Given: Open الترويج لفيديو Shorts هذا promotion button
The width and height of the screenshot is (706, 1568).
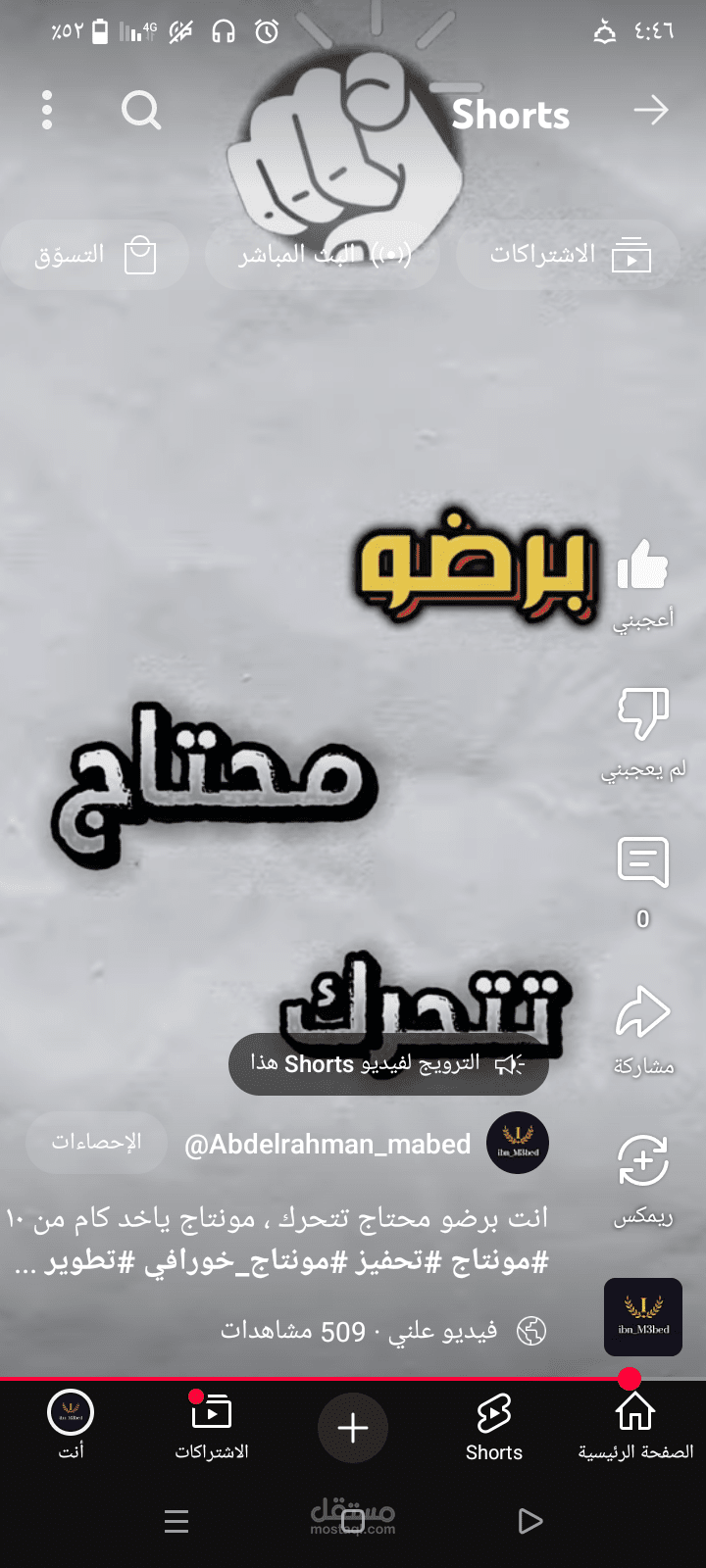Looking at the screenshot, I should (388, 1064).
